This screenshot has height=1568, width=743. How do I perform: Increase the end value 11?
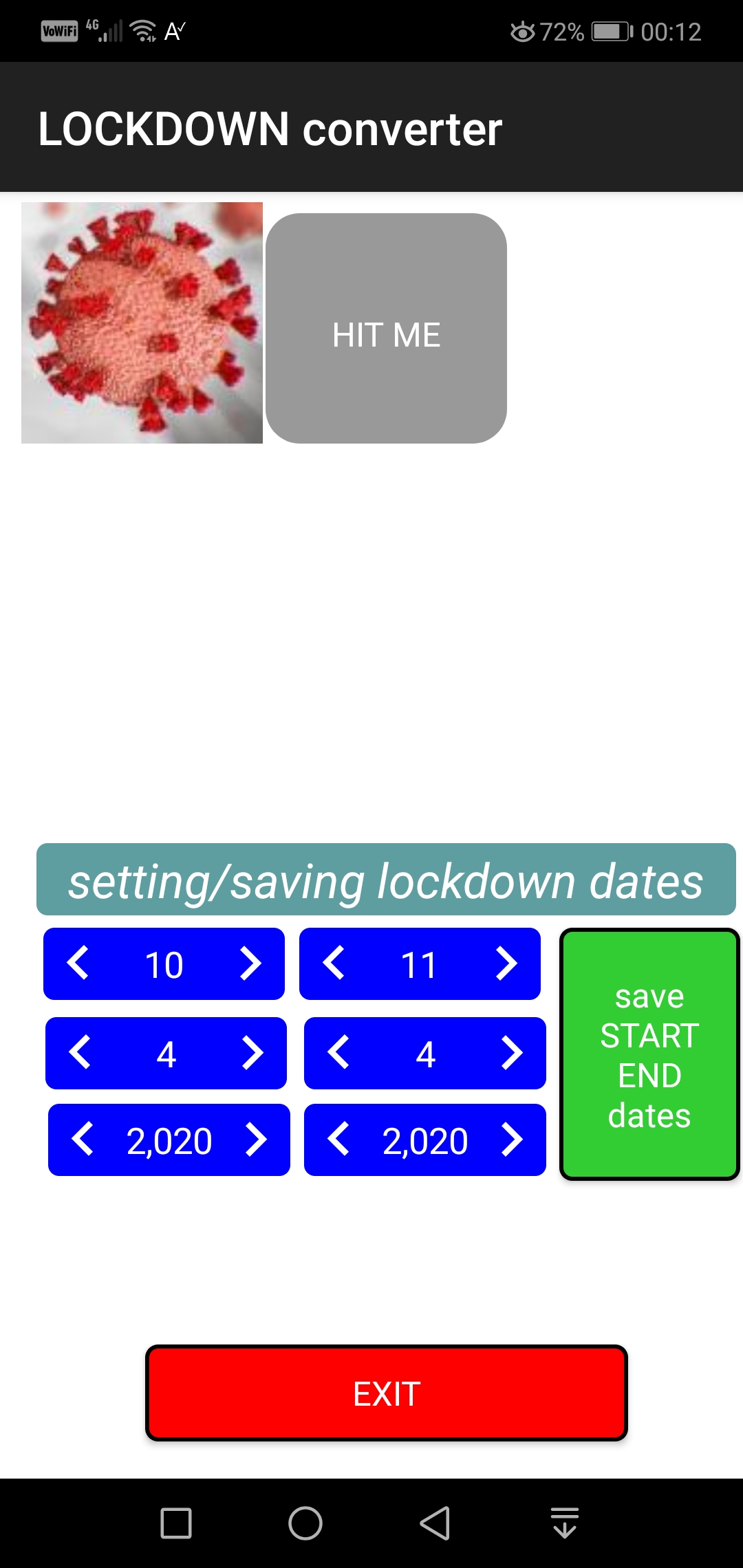(x=506, y=963)
